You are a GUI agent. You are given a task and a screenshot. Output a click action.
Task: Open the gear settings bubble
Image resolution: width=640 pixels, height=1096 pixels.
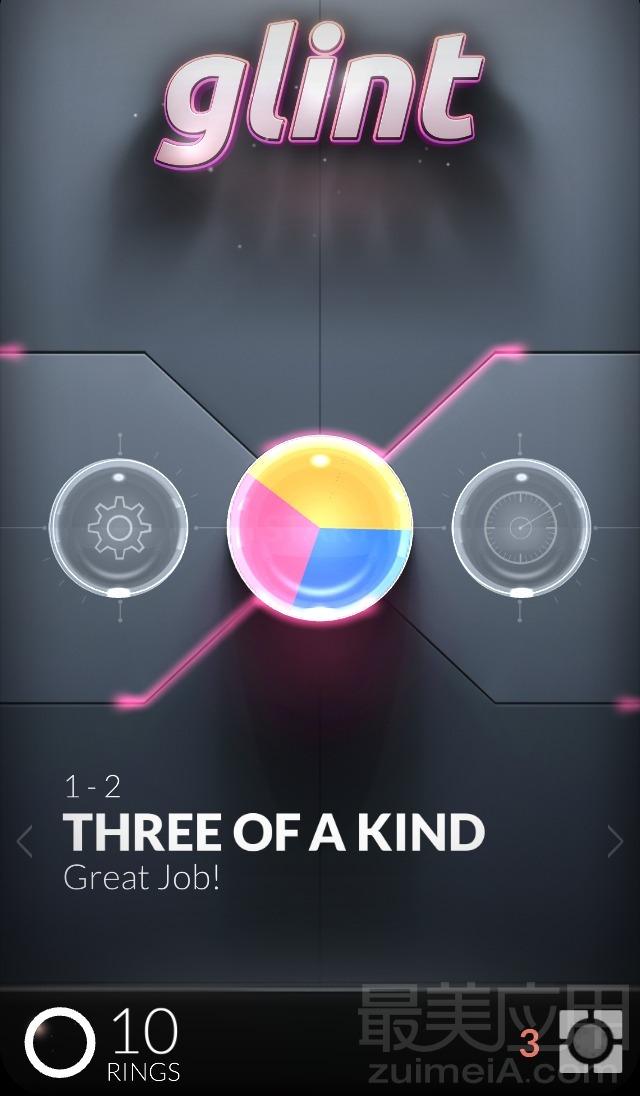tap(118, 526)
